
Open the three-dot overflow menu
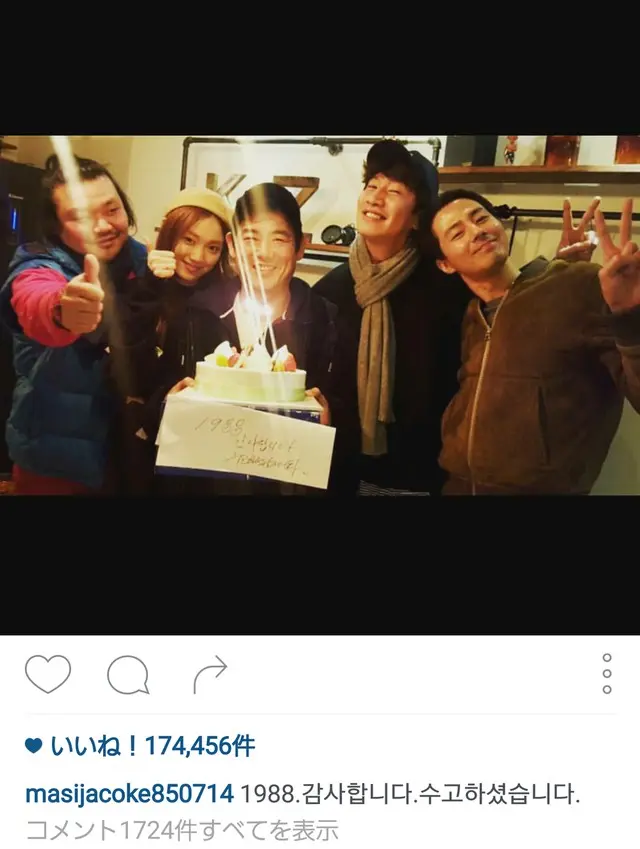607,675
